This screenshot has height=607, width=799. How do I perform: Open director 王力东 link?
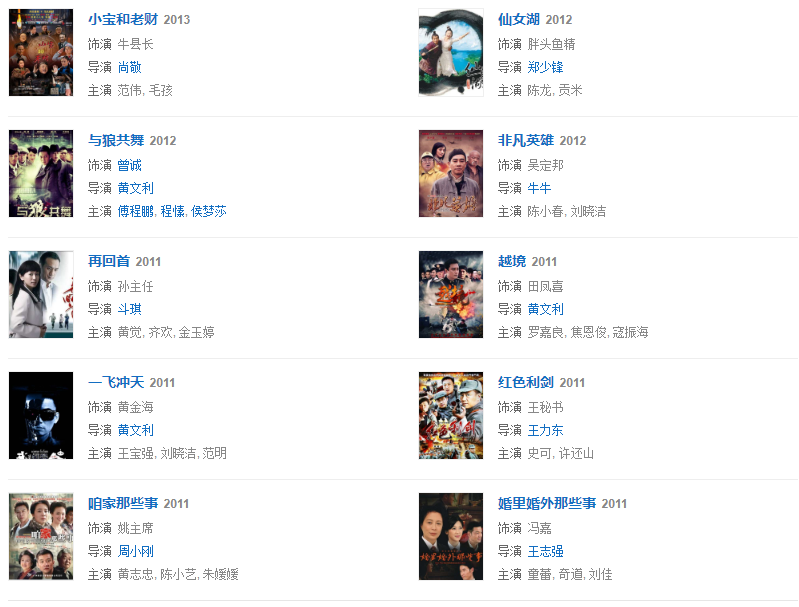pos(545,430)
